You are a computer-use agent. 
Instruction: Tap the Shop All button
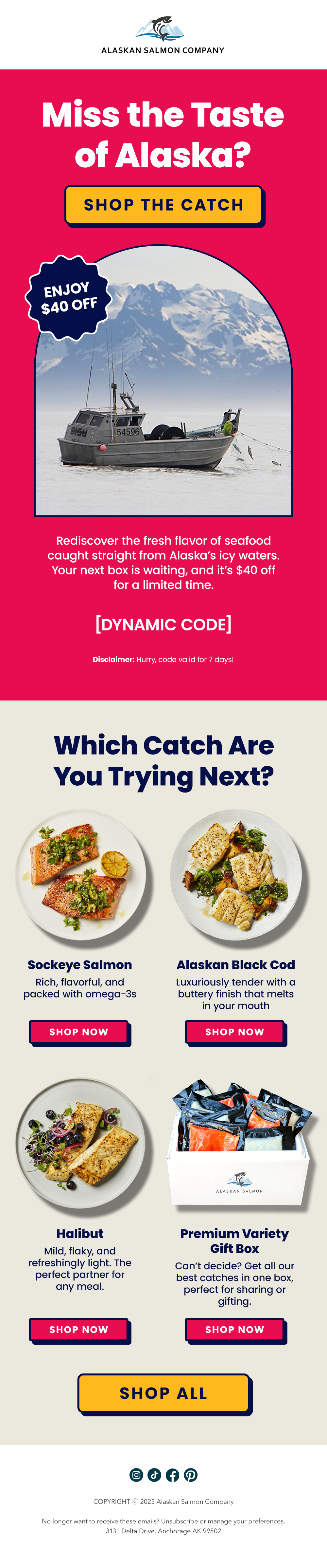pos(163,1393)
